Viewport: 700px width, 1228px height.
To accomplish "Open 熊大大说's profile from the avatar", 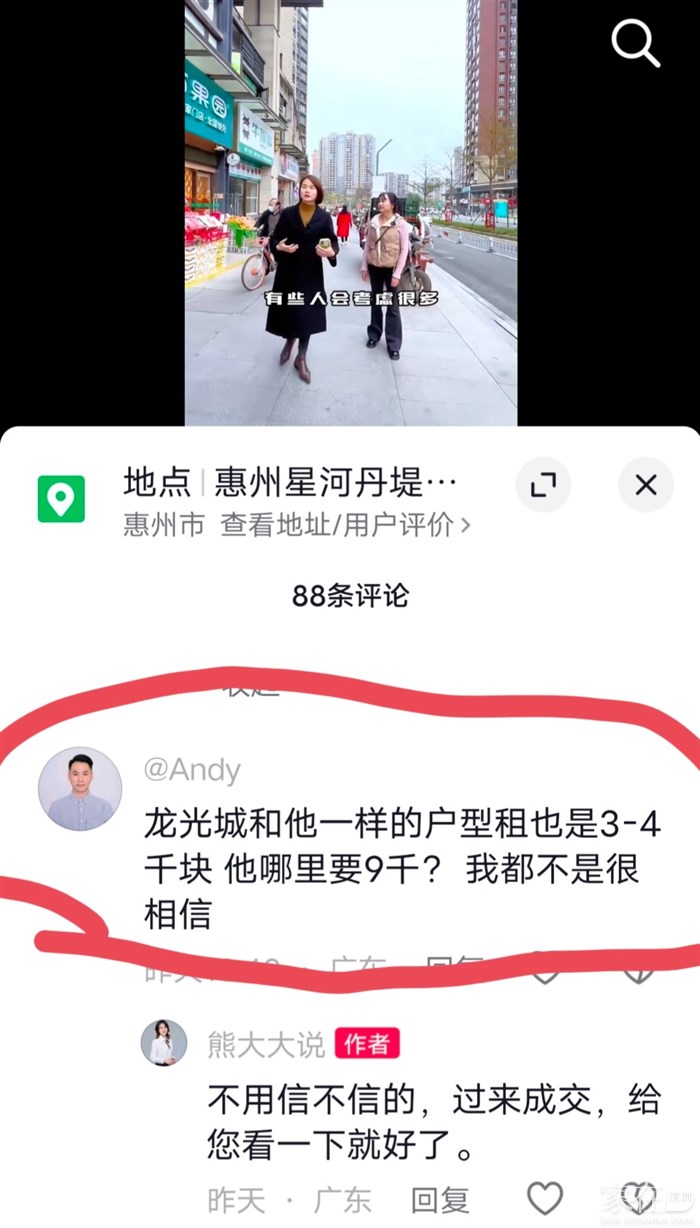I will [x=164, y=1044].
